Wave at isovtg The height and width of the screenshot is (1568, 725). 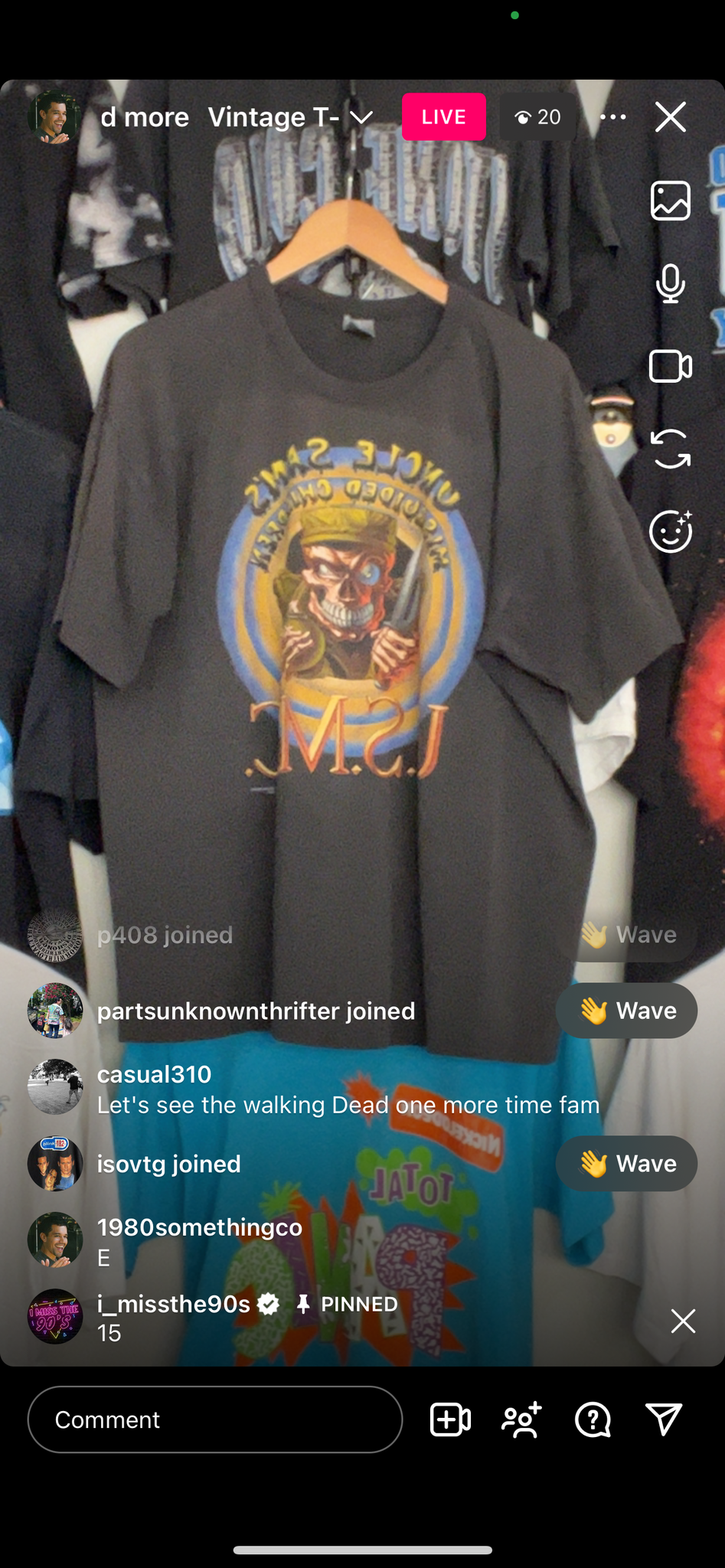[x=626, y=1164]
